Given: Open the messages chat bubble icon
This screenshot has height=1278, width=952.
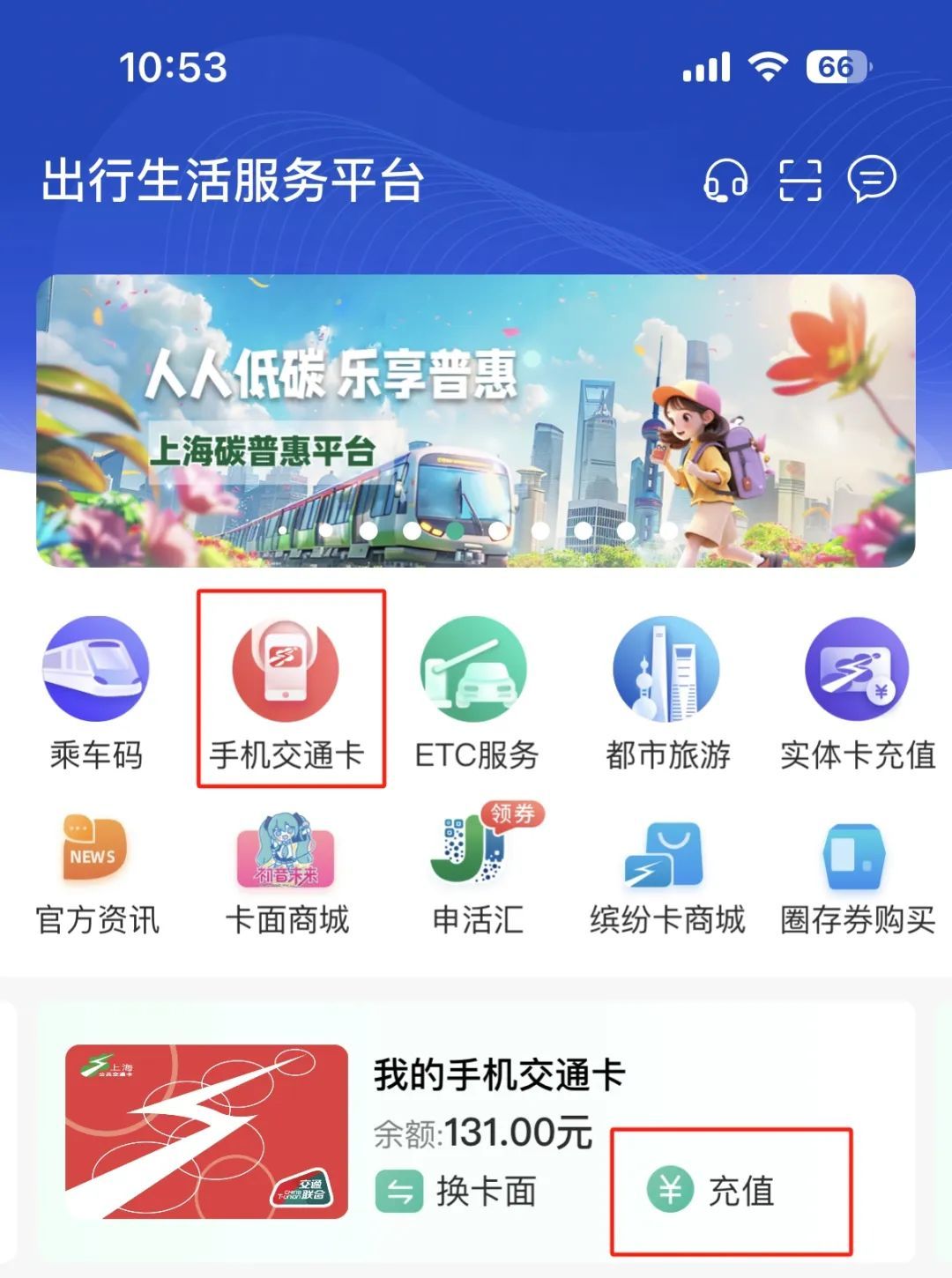Looking at the screenshot, I should pyautogui.click(x=871, y=179).
